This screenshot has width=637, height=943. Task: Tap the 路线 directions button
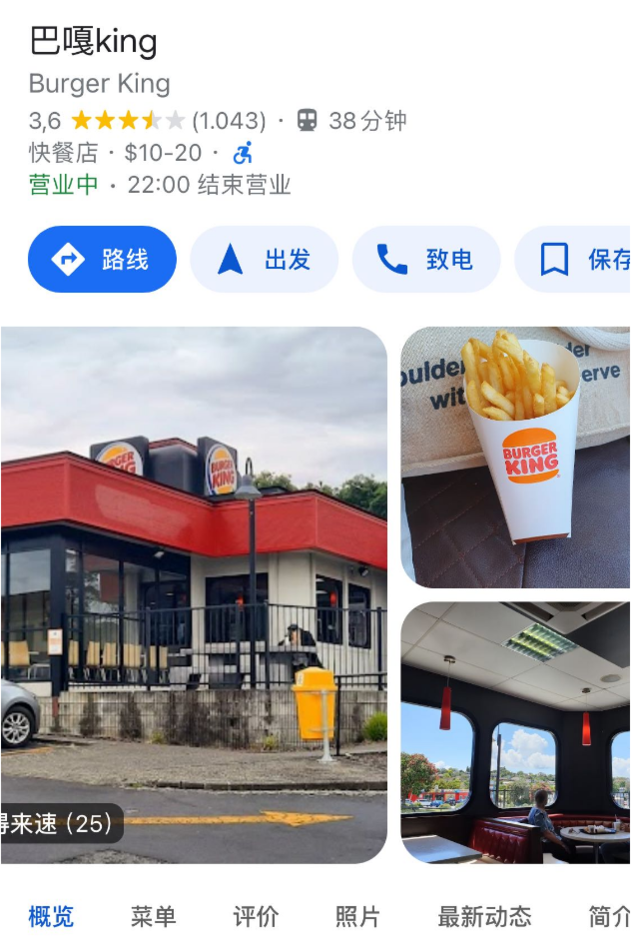[102, 260]
